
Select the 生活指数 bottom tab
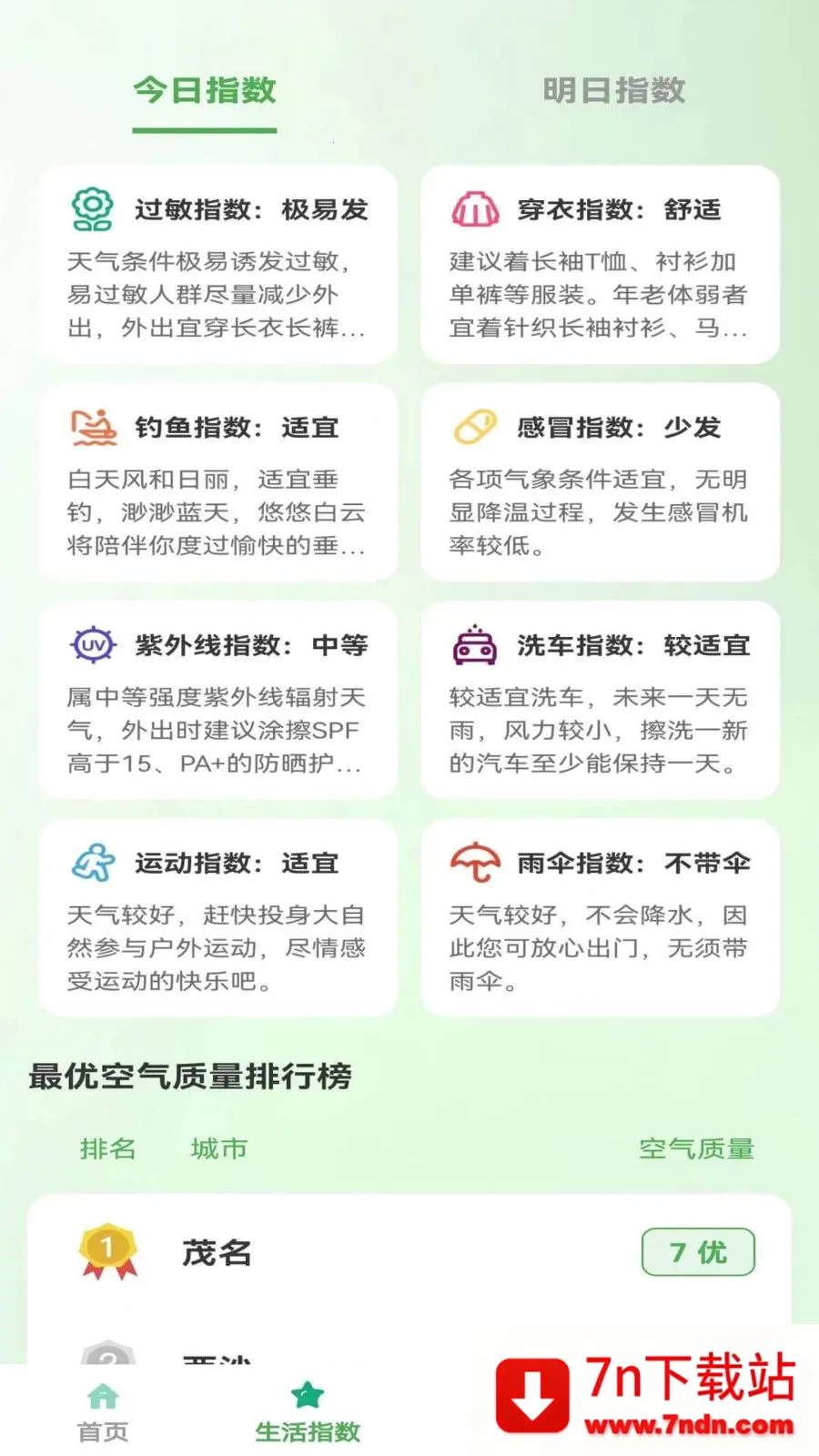[x=308, y=1412]
